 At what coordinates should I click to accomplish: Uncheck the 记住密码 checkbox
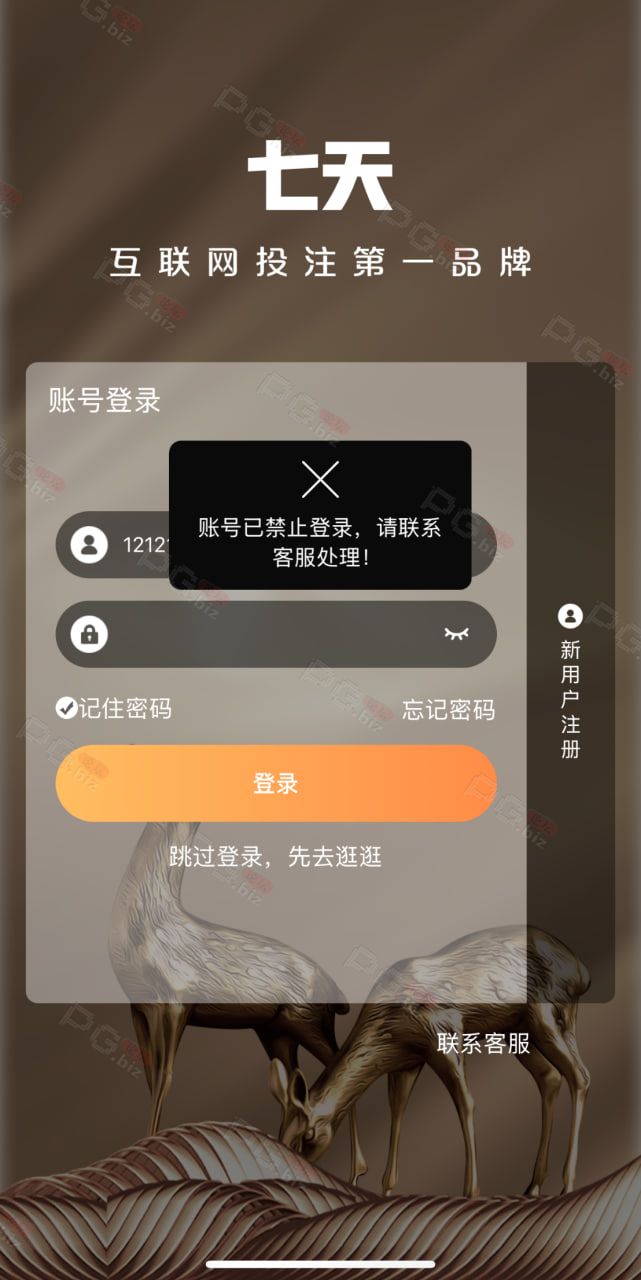tap(66, 709)
